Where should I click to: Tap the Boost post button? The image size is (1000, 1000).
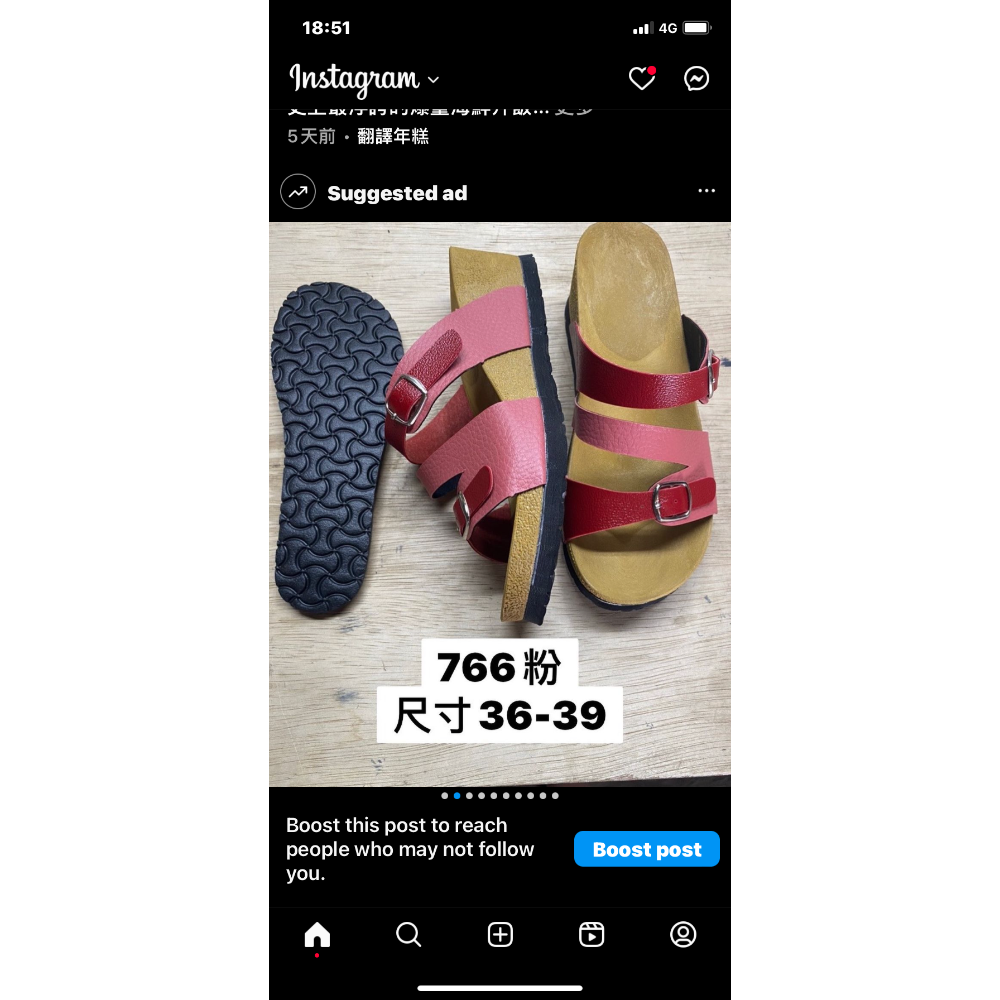point(646,849)
